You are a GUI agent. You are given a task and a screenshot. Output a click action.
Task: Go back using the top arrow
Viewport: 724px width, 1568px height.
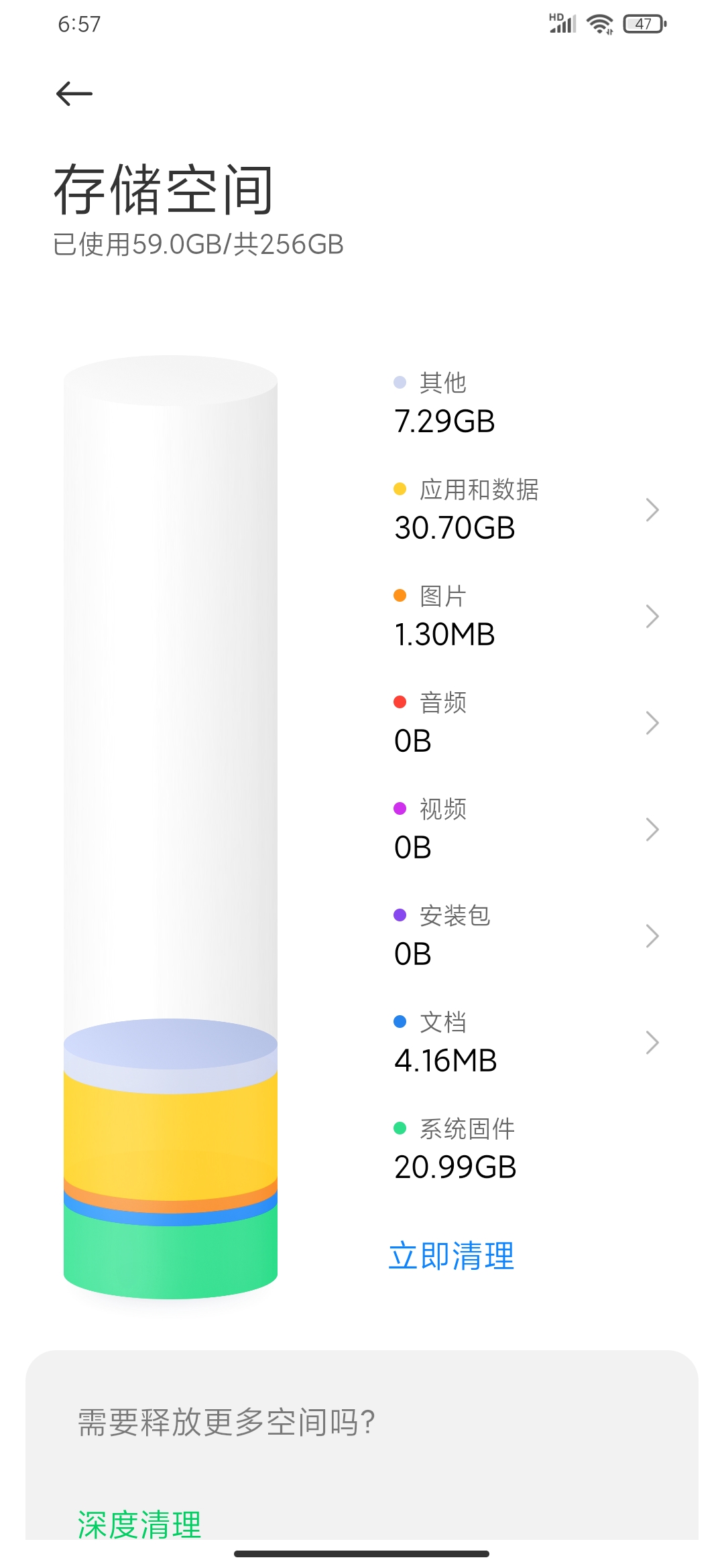point(74,94)
